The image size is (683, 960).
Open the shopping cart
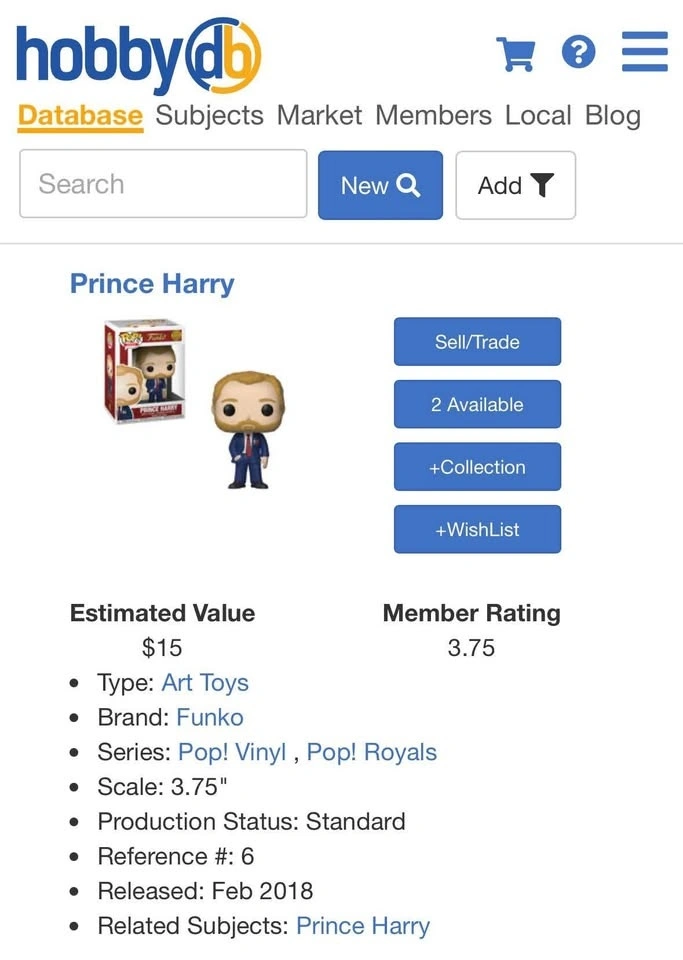[516, 53]
